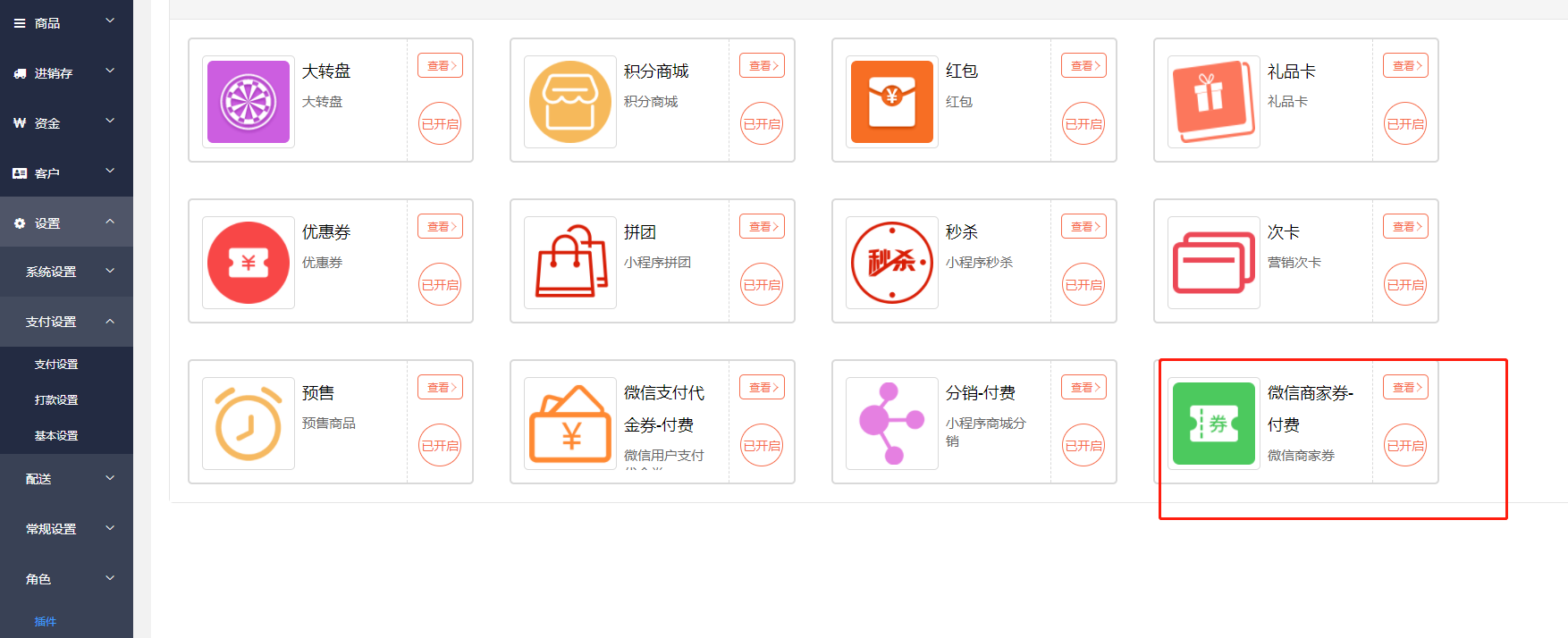View the 红包 plugin details
This screenshot has height=638, width=1568.
tap(1083, 66)
